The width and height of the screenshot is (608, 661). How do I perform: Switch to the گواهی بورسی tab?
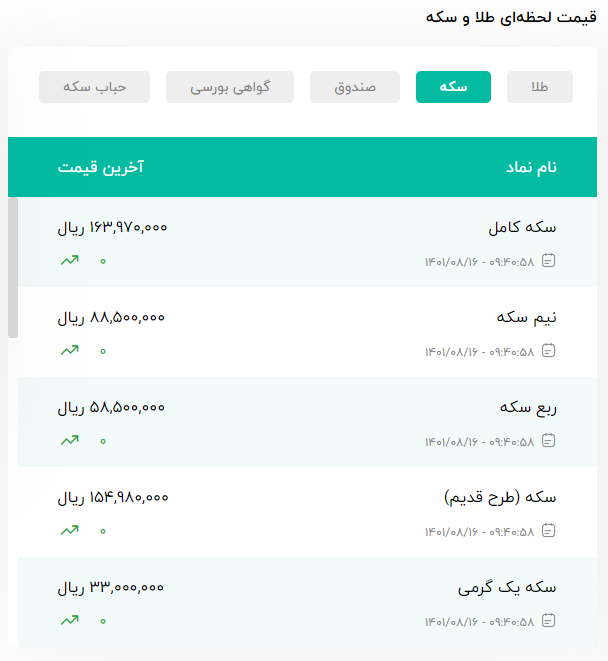pos(230,87)
